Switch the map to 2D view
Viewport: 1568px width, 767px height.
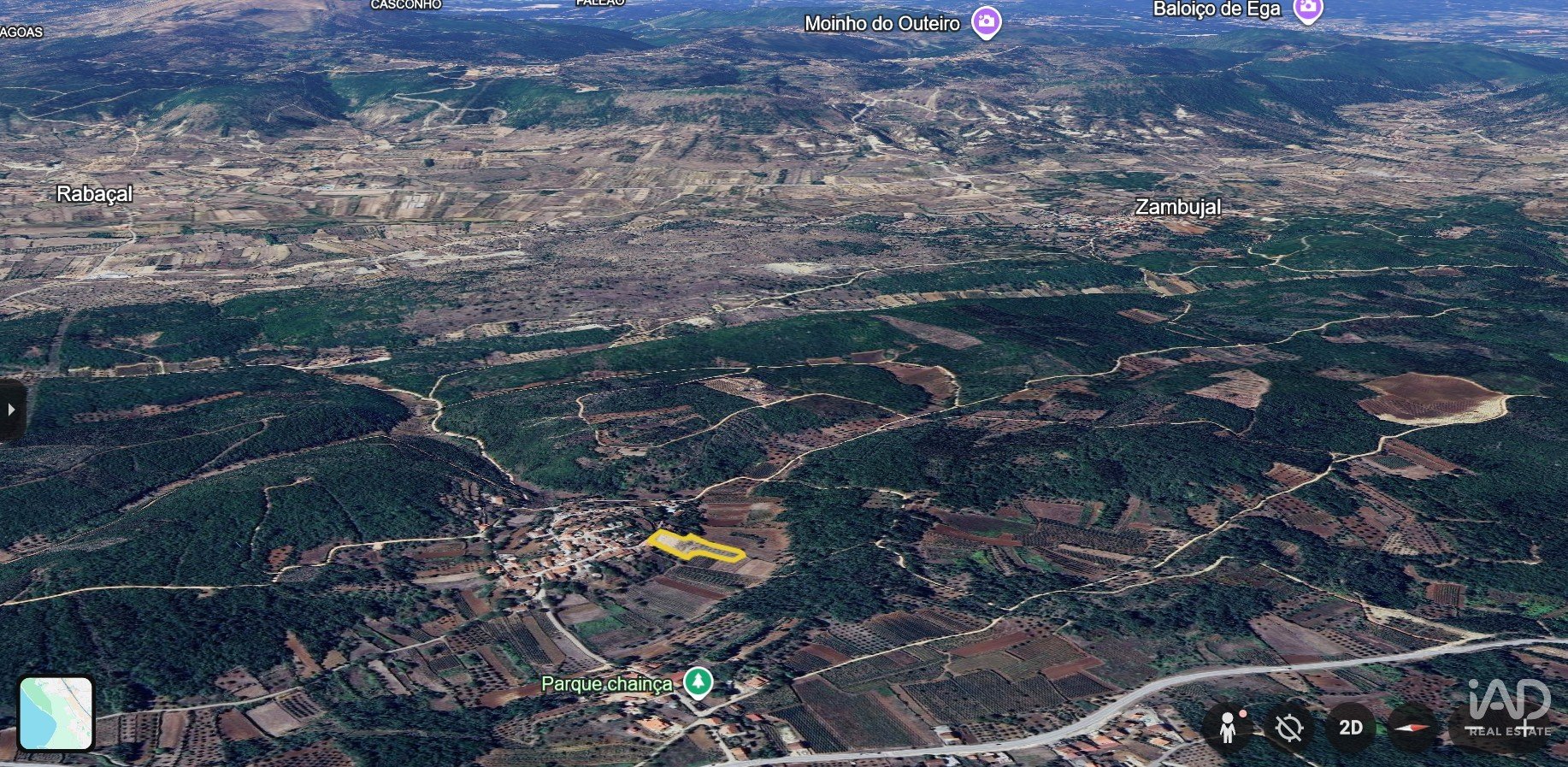[1350, 728]
